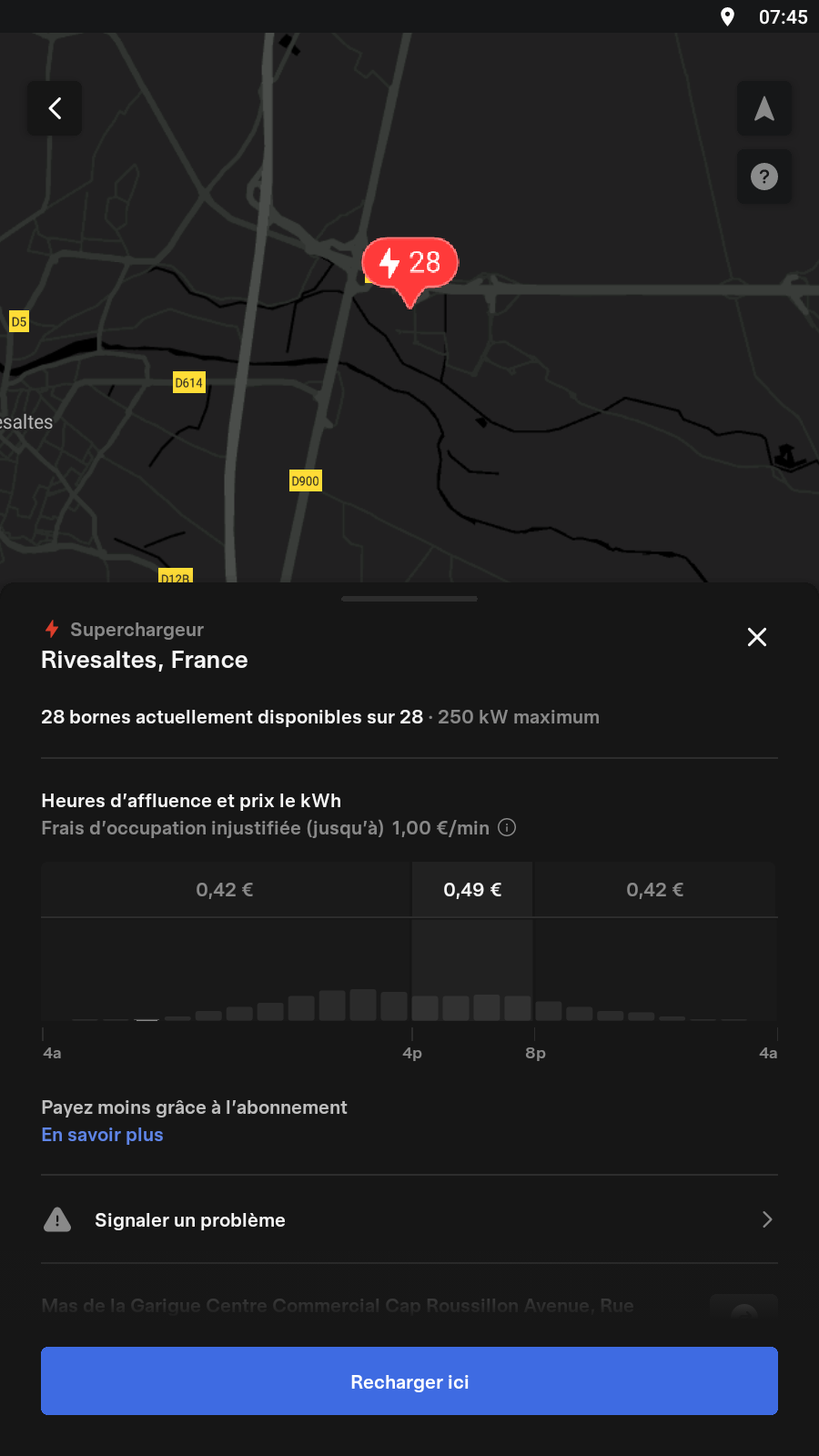The image size is (819, 1456).
Task: Open the En savoir plus link
Action: coord(102,1135)
